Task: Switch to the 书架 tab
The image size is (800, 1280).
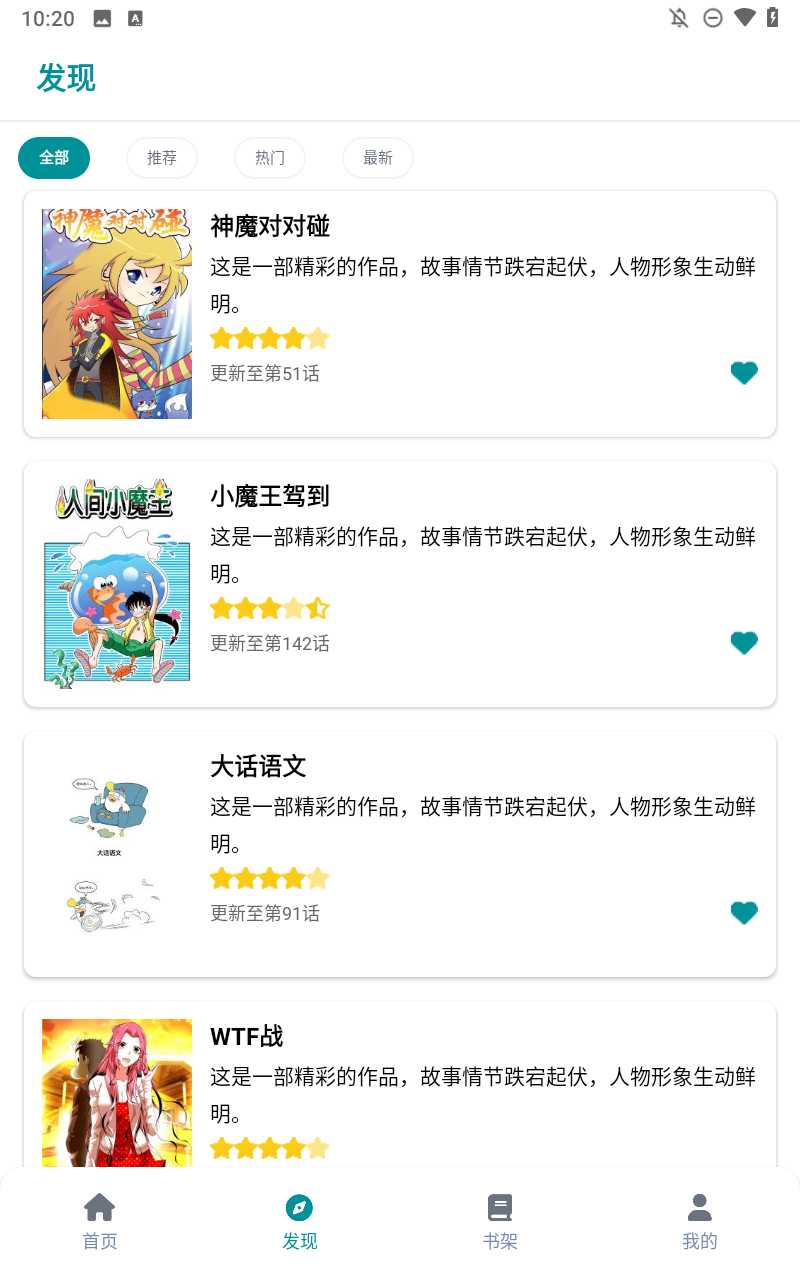Action: pos(500,1221)
